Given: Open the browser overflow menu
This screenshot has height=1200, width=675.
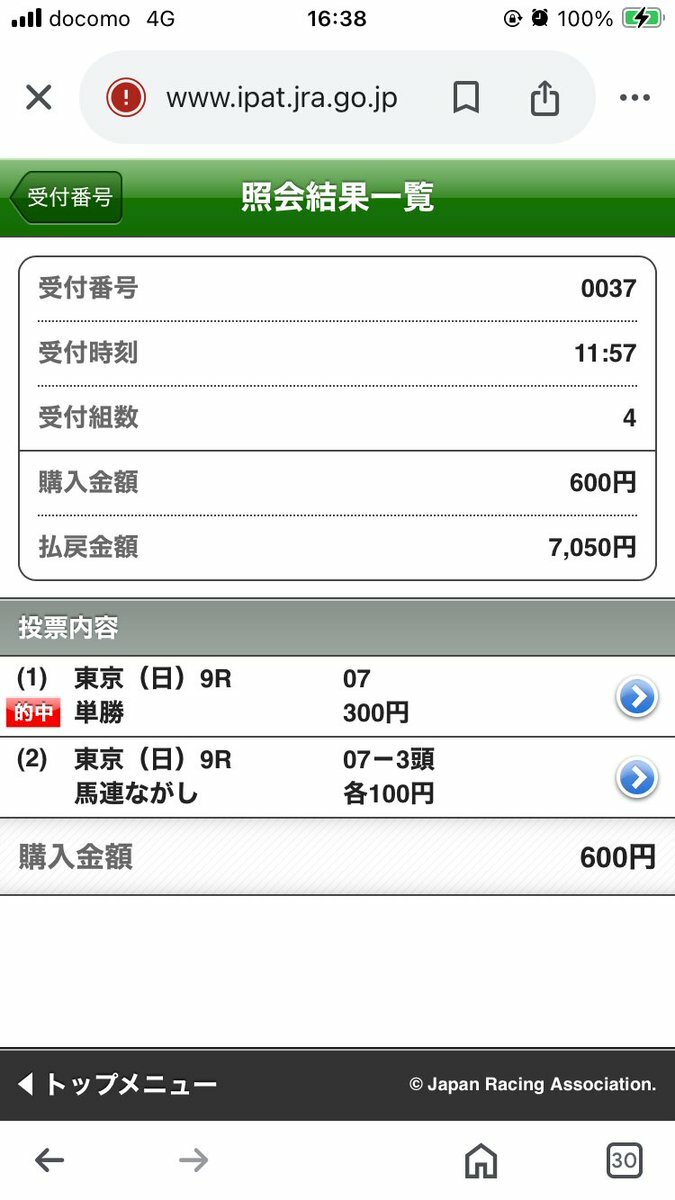Looking at the screenshot, I should click(x=635, y=98).
